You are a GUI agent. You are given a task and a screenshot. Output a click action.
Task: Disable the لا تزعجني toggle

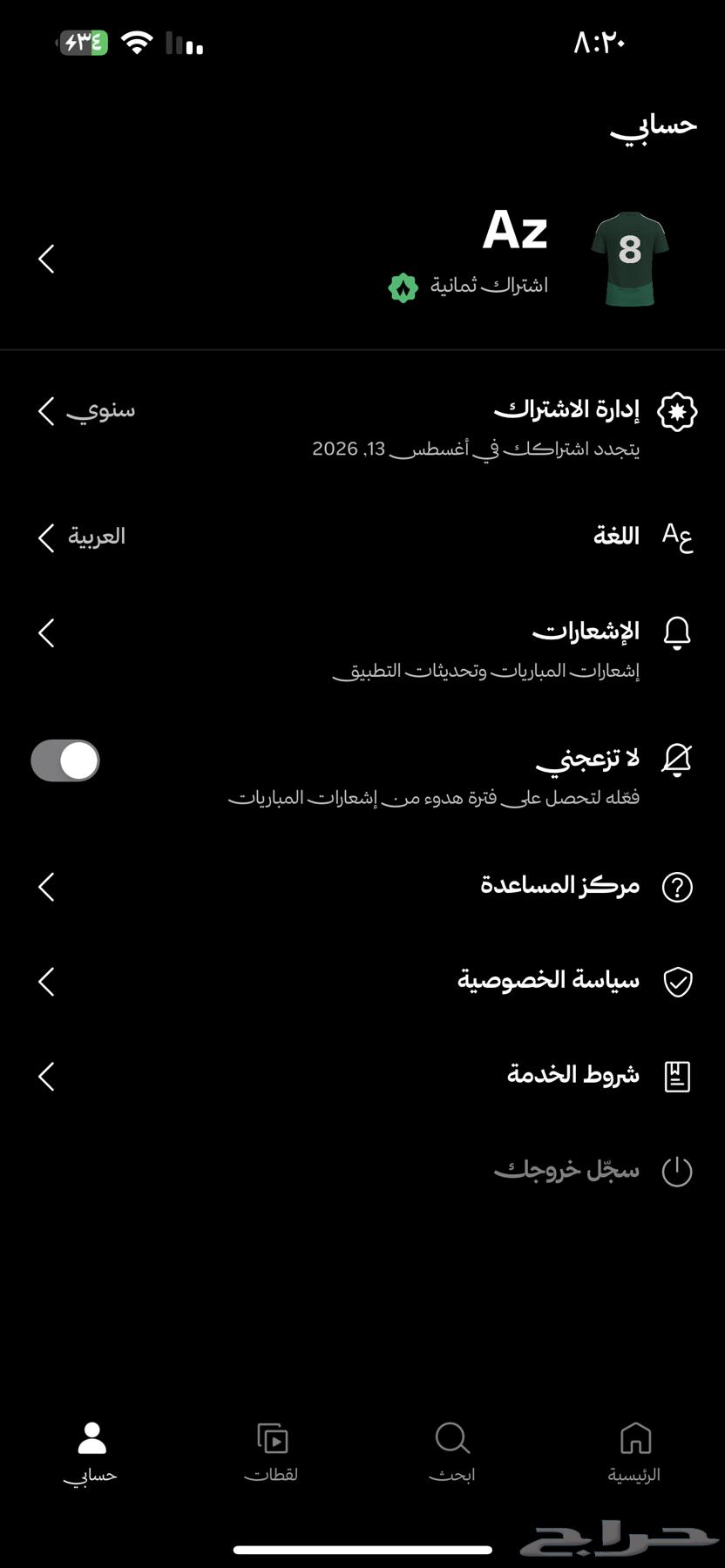coord(65,760)
